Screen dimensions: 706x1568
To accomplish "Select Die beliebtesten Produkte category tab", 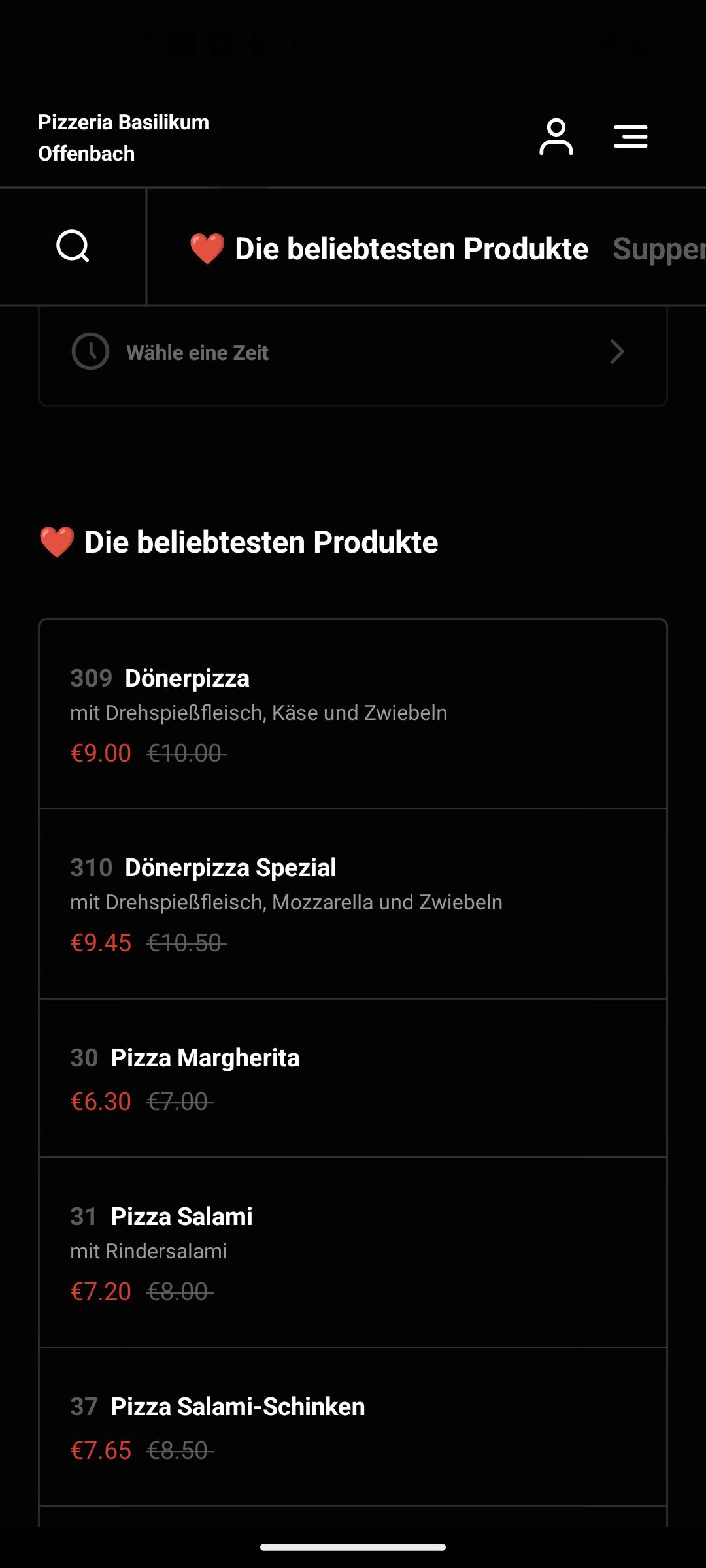I will (389, 249).
